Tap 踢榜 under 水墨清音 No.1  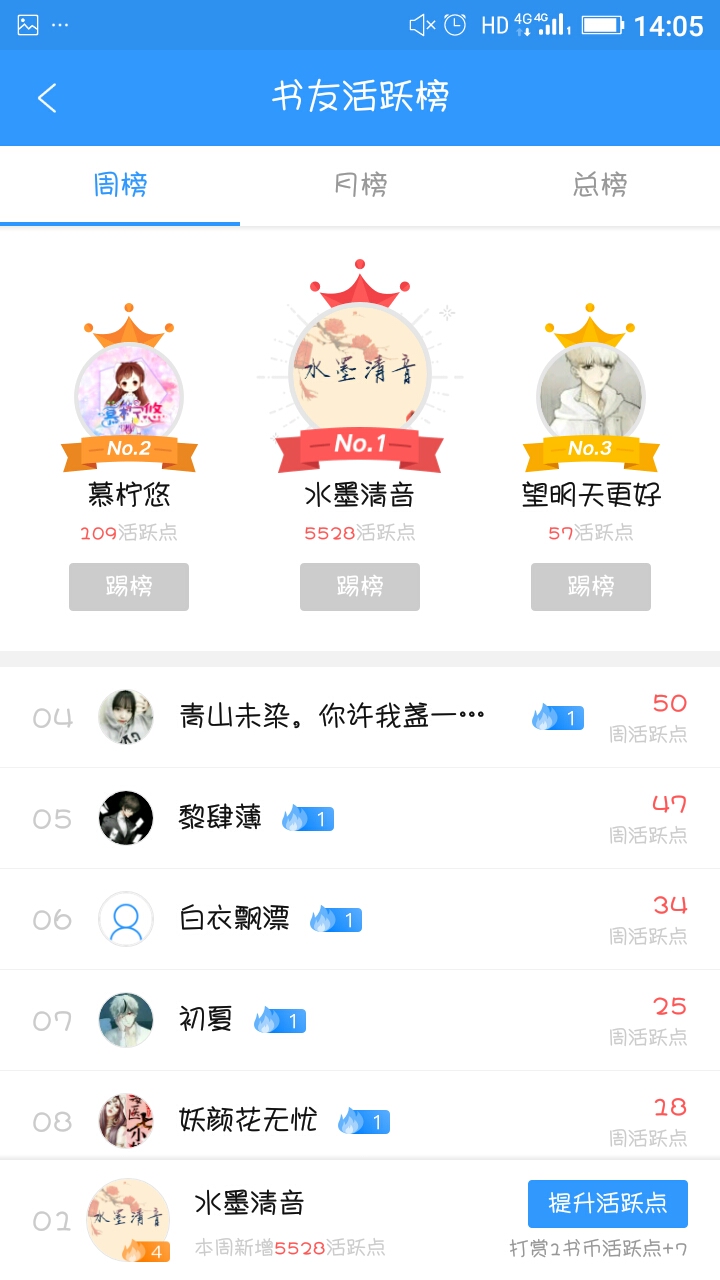click(x=360, y=586)
